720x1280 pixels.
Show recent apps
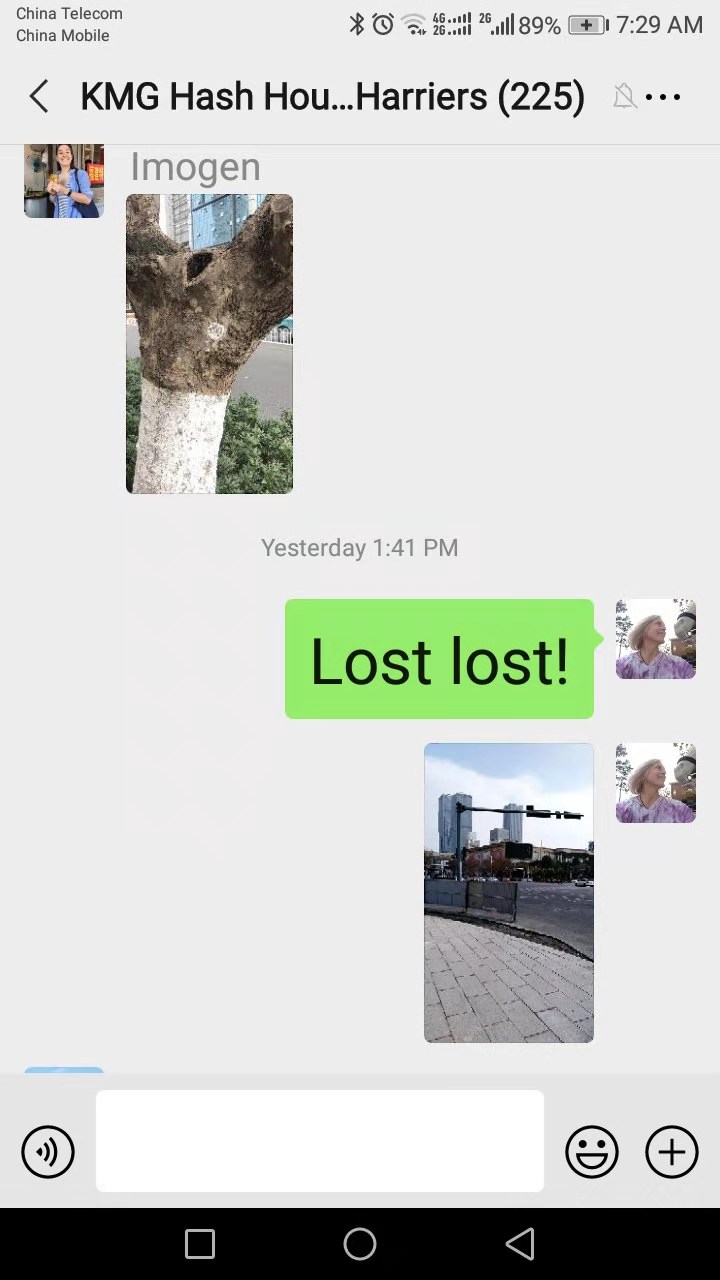[200, 1244]
